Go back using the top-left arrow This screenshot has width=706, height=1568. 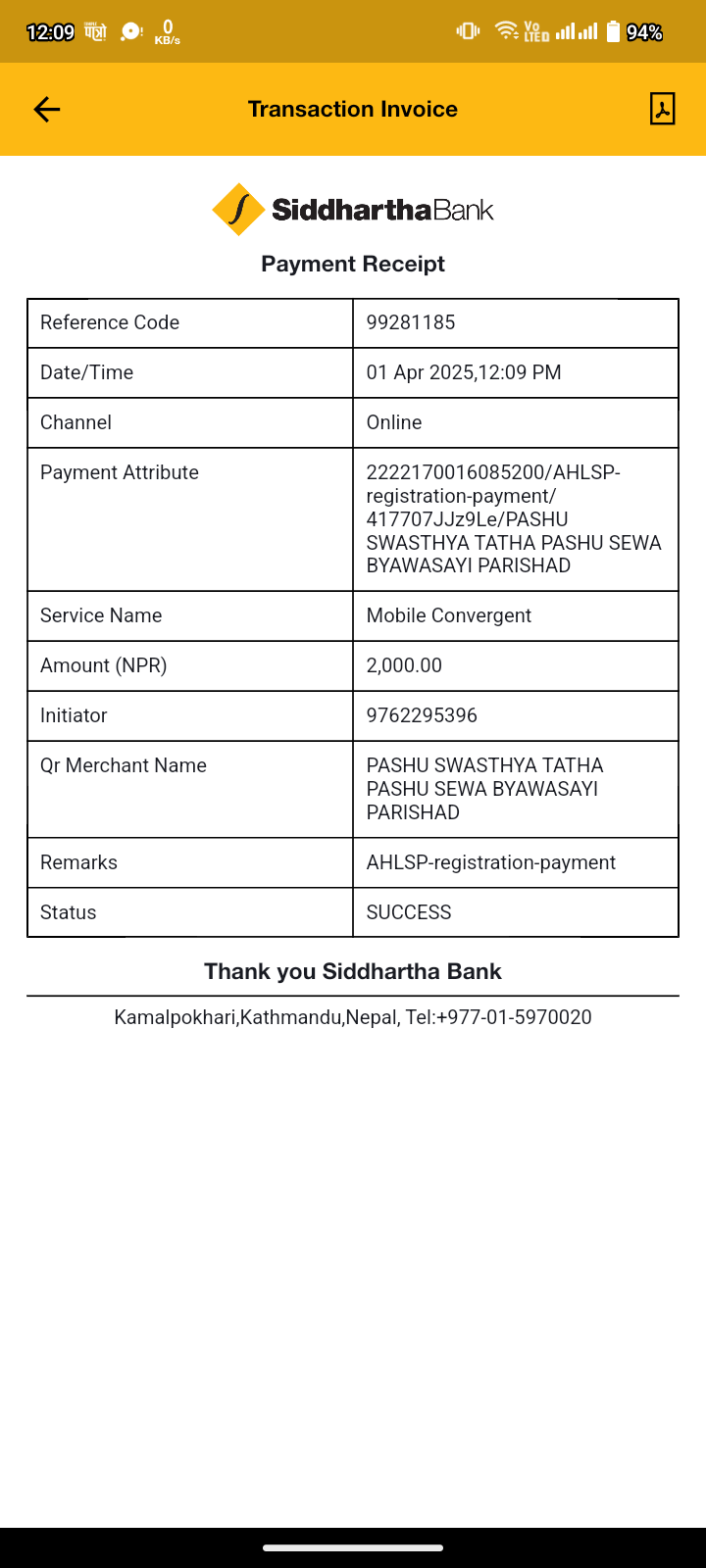(47, 109)
